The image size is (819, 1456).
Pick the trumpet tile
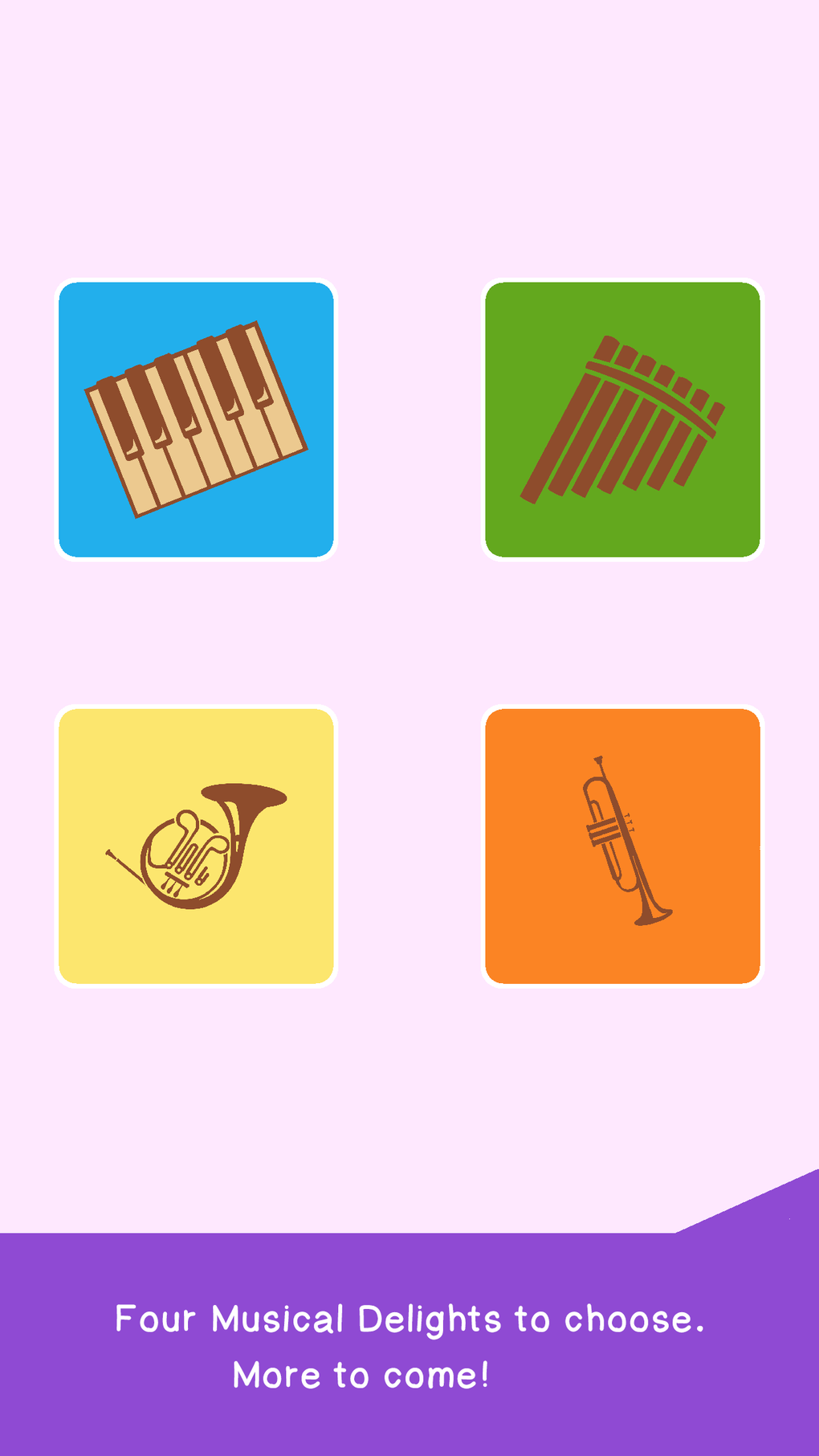click(x=622, y=846)
